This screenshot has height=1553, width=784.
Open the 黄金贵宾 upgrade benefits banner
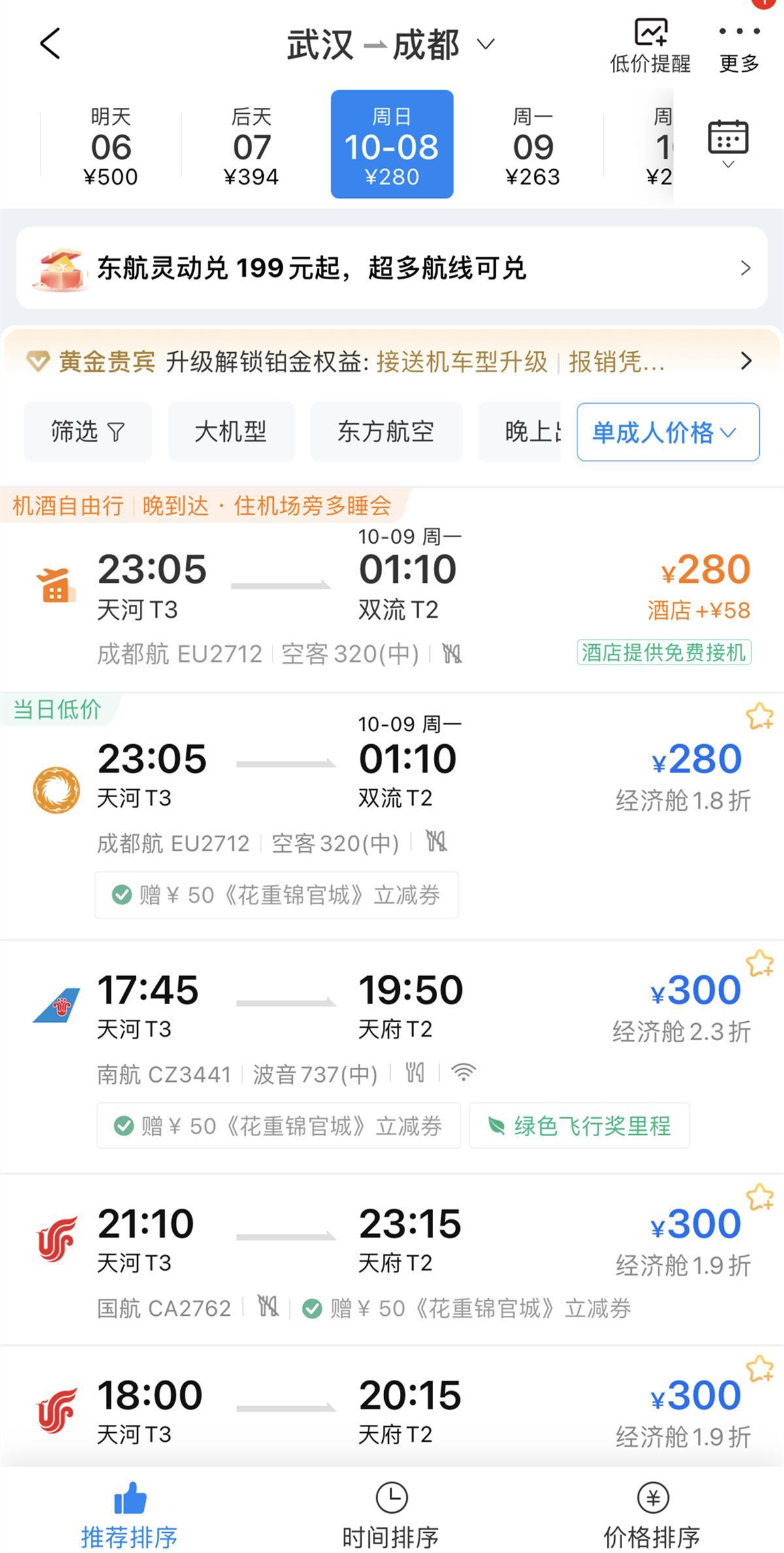391,361
